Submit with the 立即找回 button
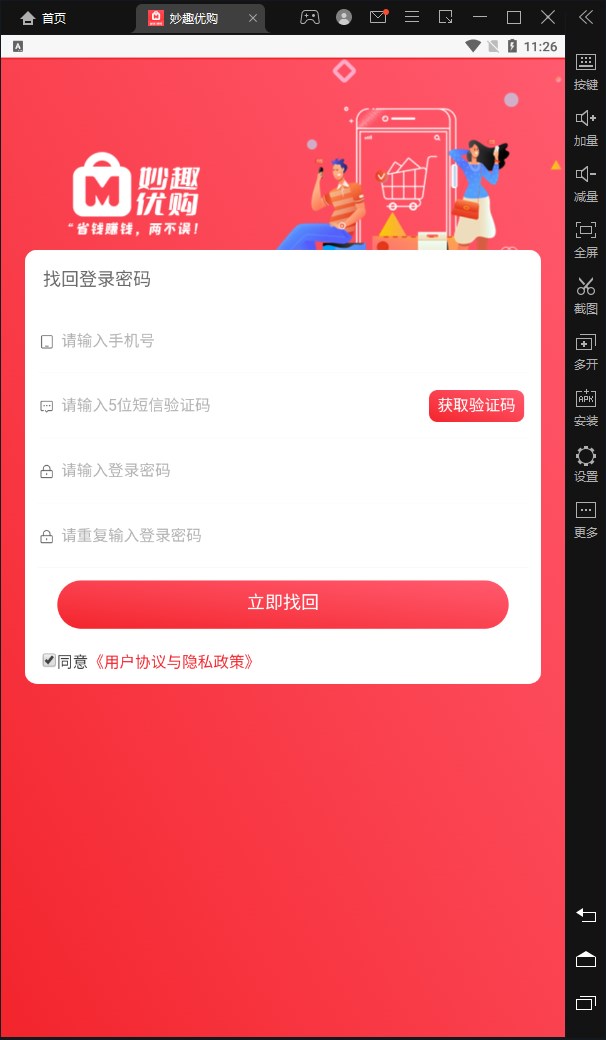The height and width of the screenshot is (1040, 606). [283, 603]
